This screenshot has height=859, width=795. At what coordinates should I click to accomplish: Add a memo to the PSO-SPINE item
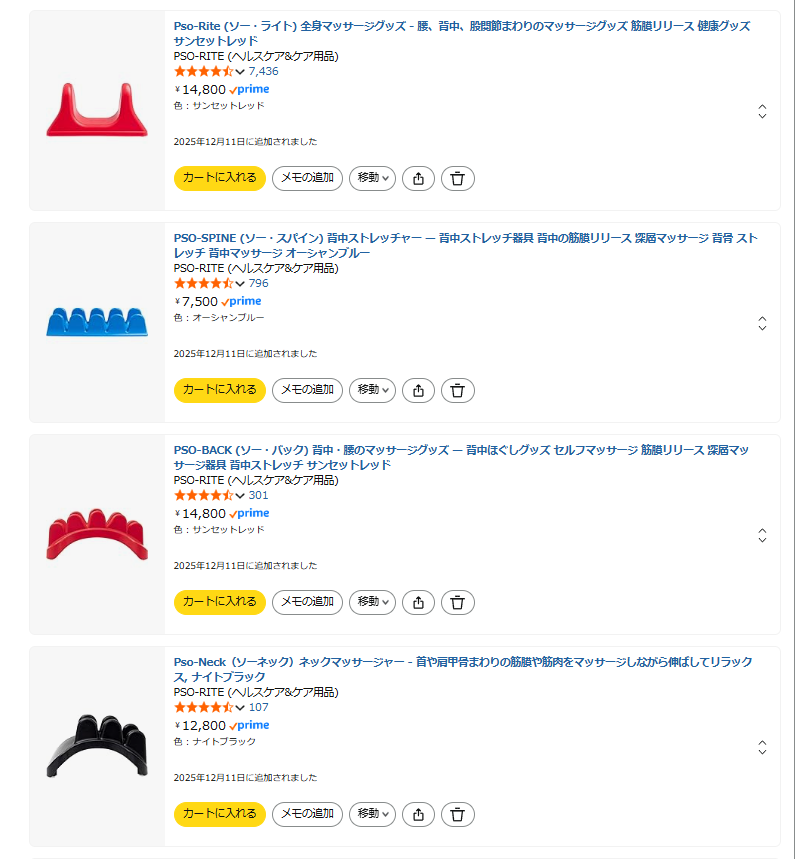[x=307, y=390]
